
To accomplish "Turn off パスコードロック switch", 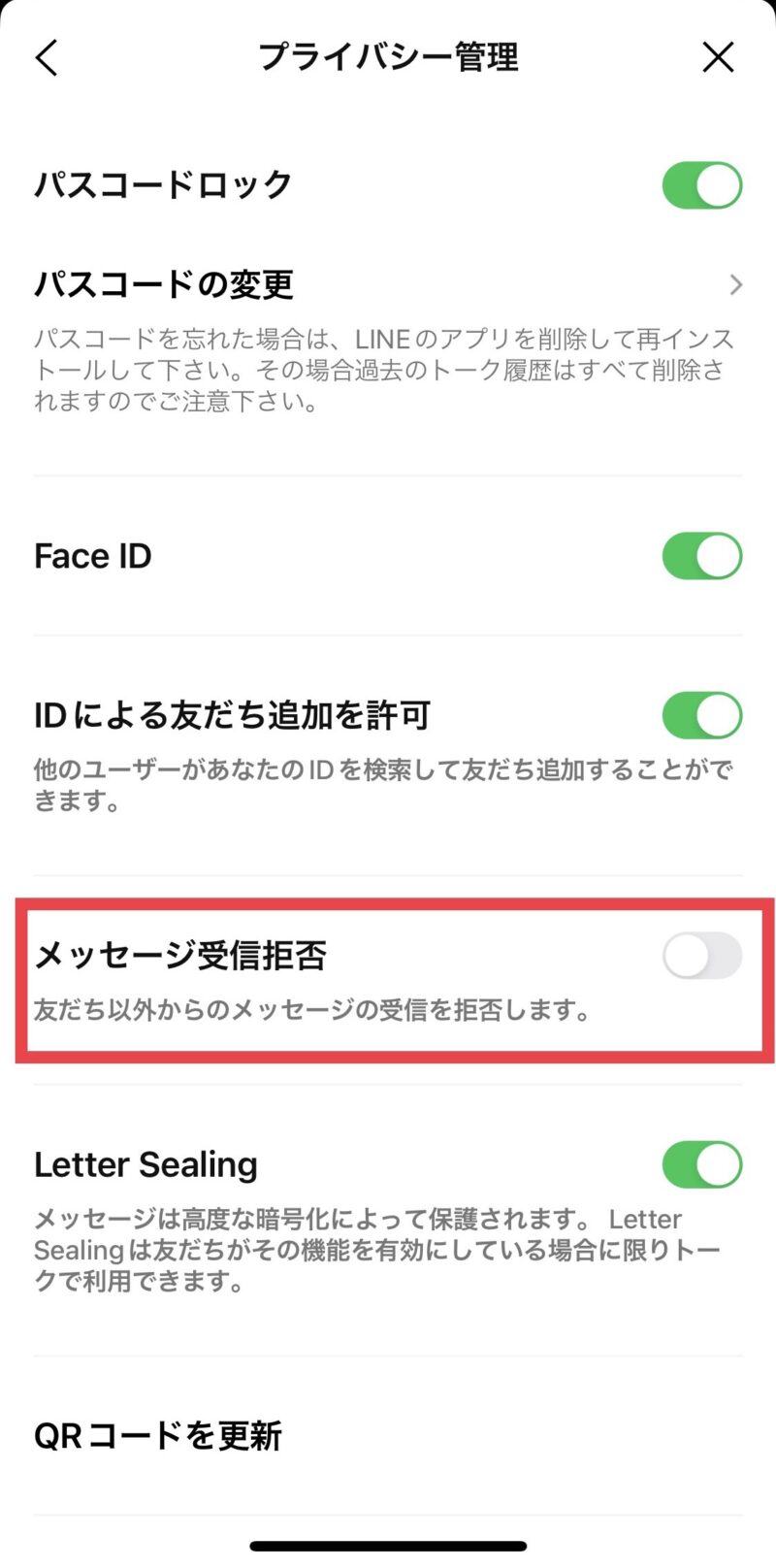I will click(x=702, y=185).
